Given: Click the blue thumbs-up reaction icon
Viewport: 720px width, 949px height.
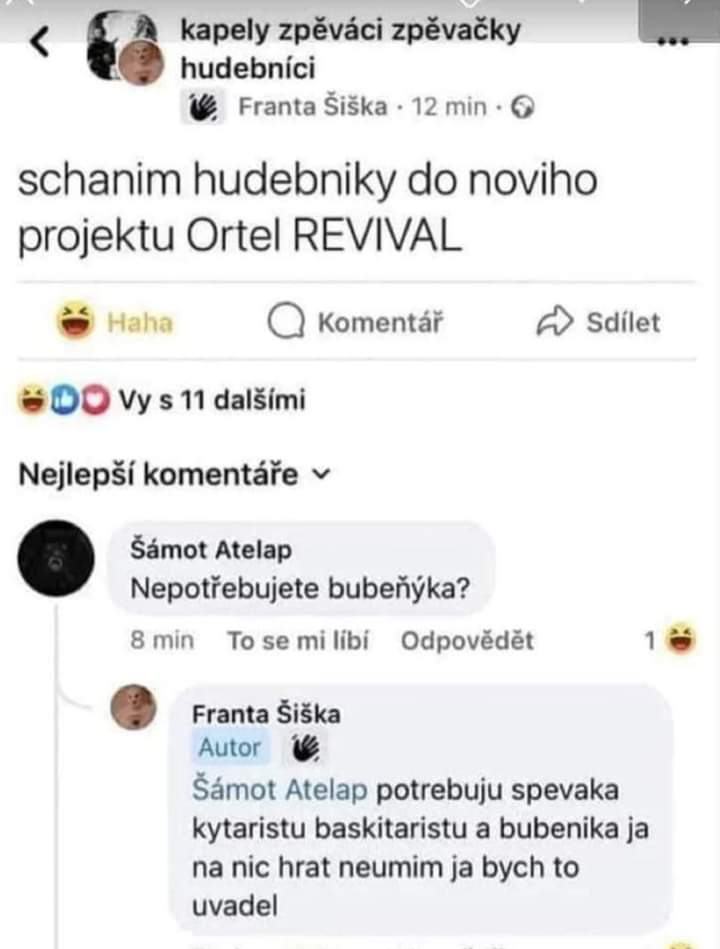Looking at the screenshot, I should [61, 396].
